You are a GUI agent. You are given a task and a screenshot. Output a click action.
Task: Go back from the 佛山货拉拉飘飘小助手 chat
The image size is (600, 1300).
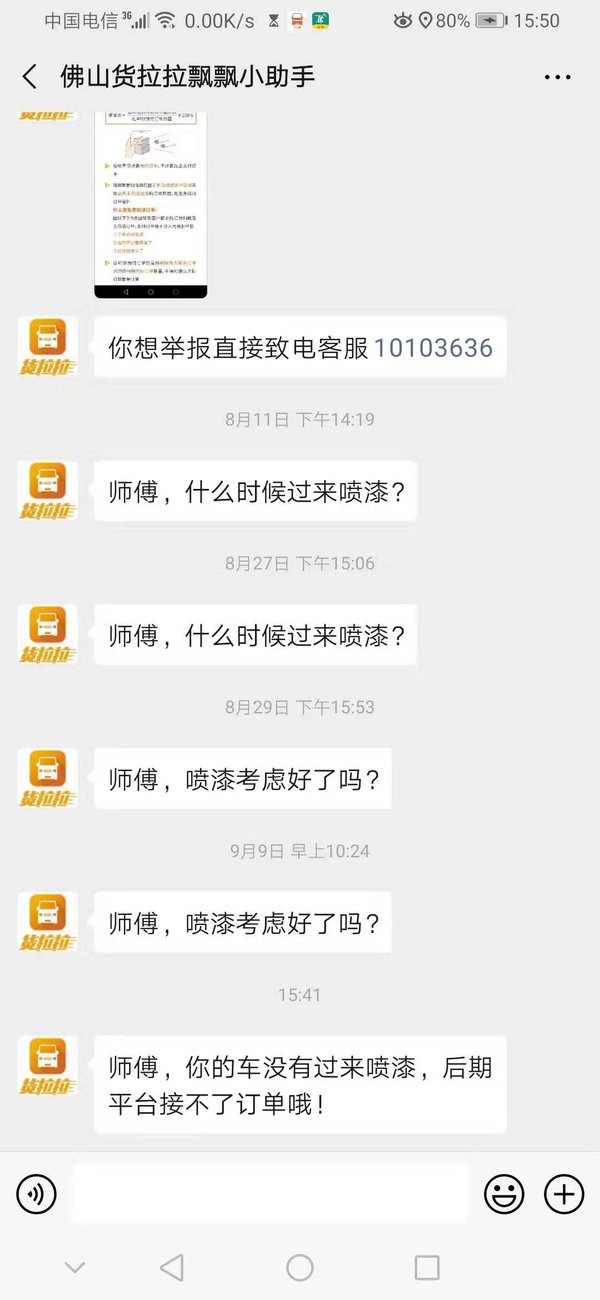(30, 77)
